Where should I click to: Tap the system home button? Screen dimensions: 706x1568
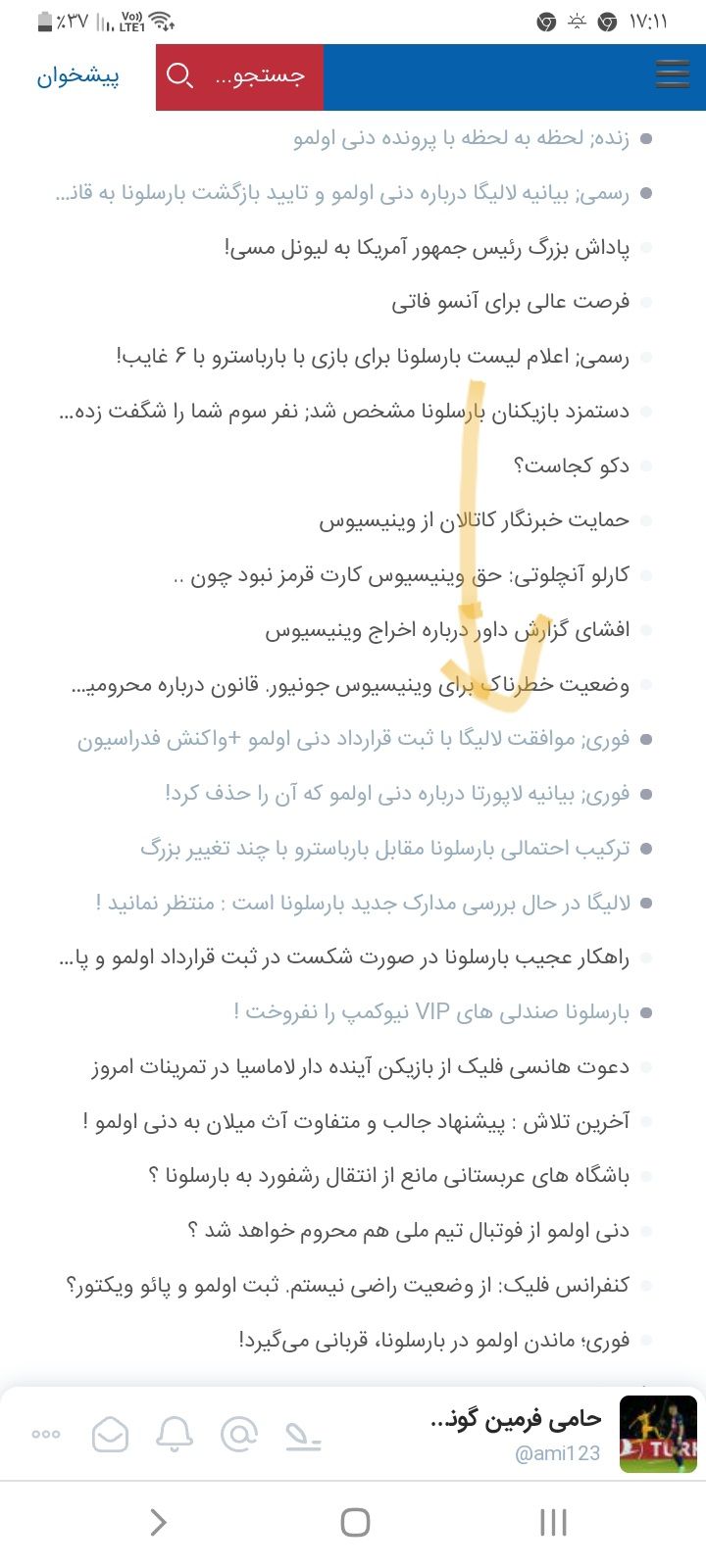tap(355, 1522)
